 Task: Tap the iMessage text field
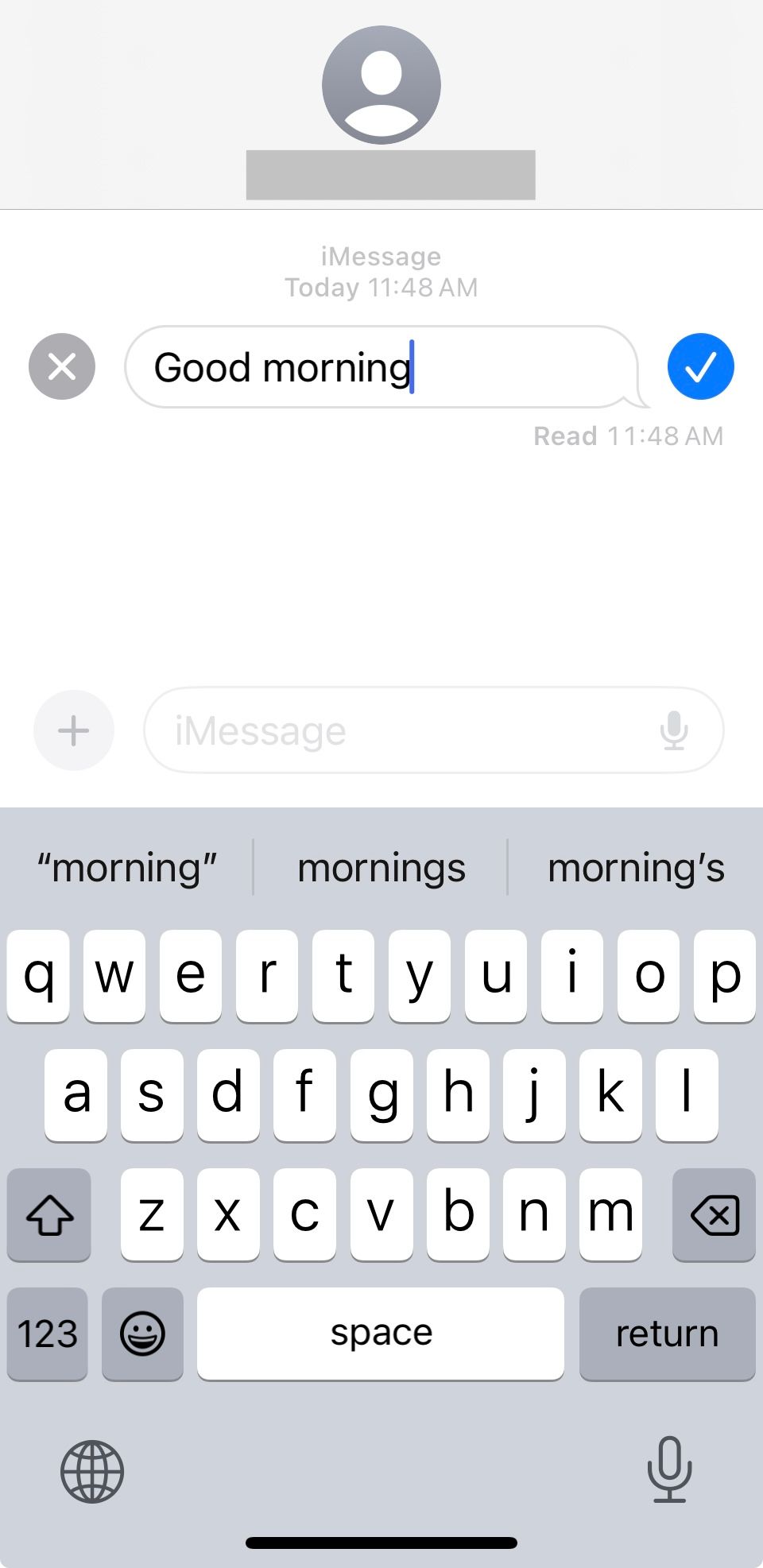tap(397, 730)
